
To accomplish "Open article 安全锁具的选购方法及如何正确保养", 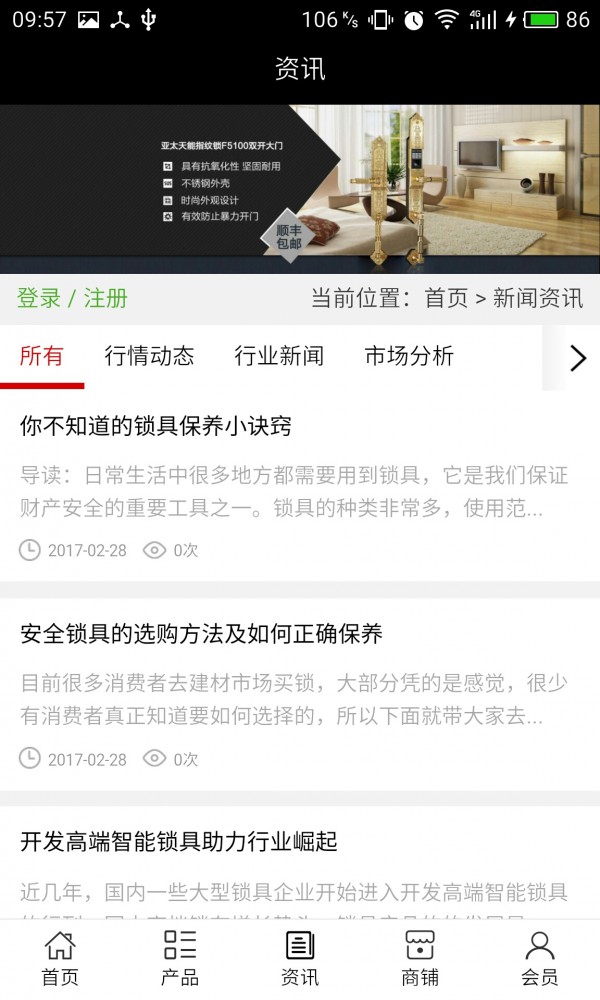I will pyautogui.click(x=201, y=634).
